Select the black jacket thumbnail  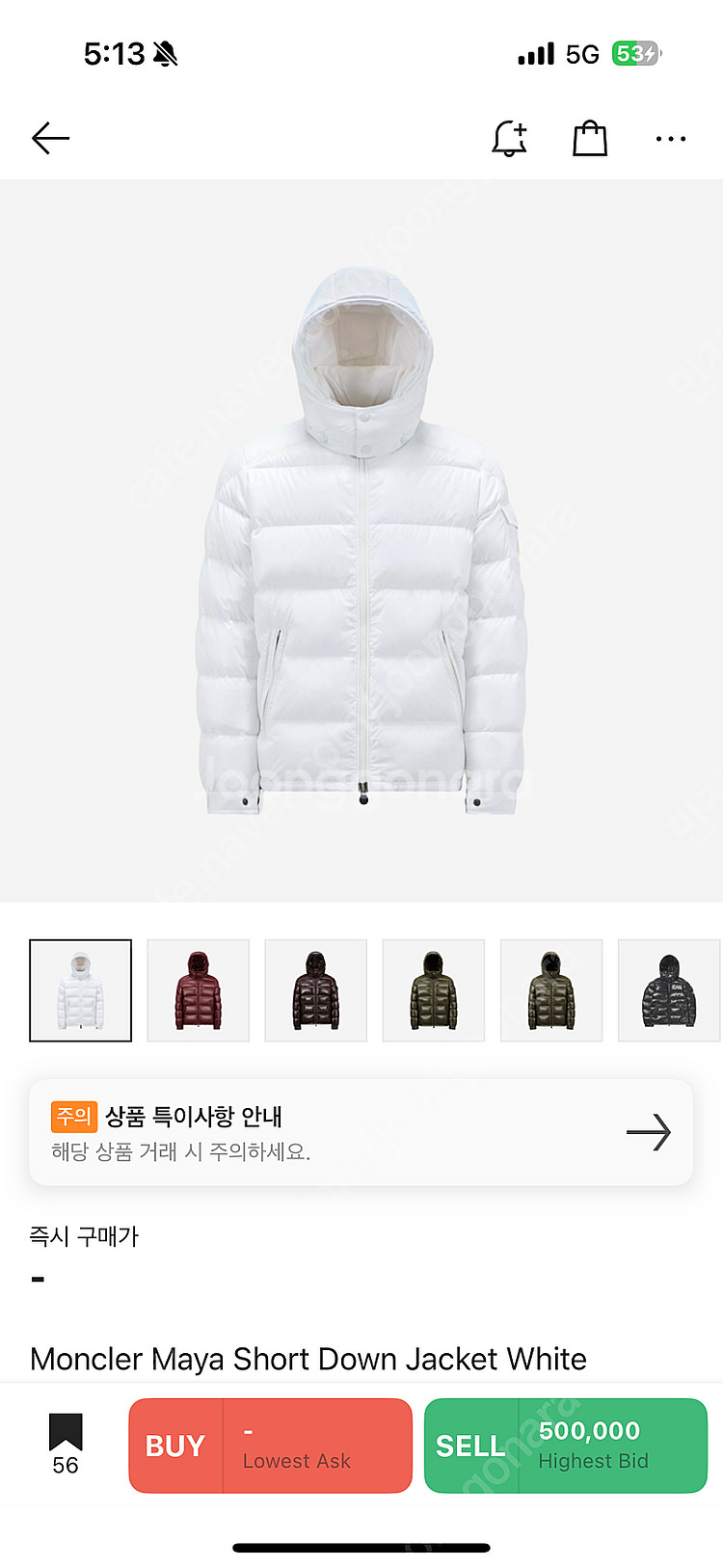[x=669, y=990]
